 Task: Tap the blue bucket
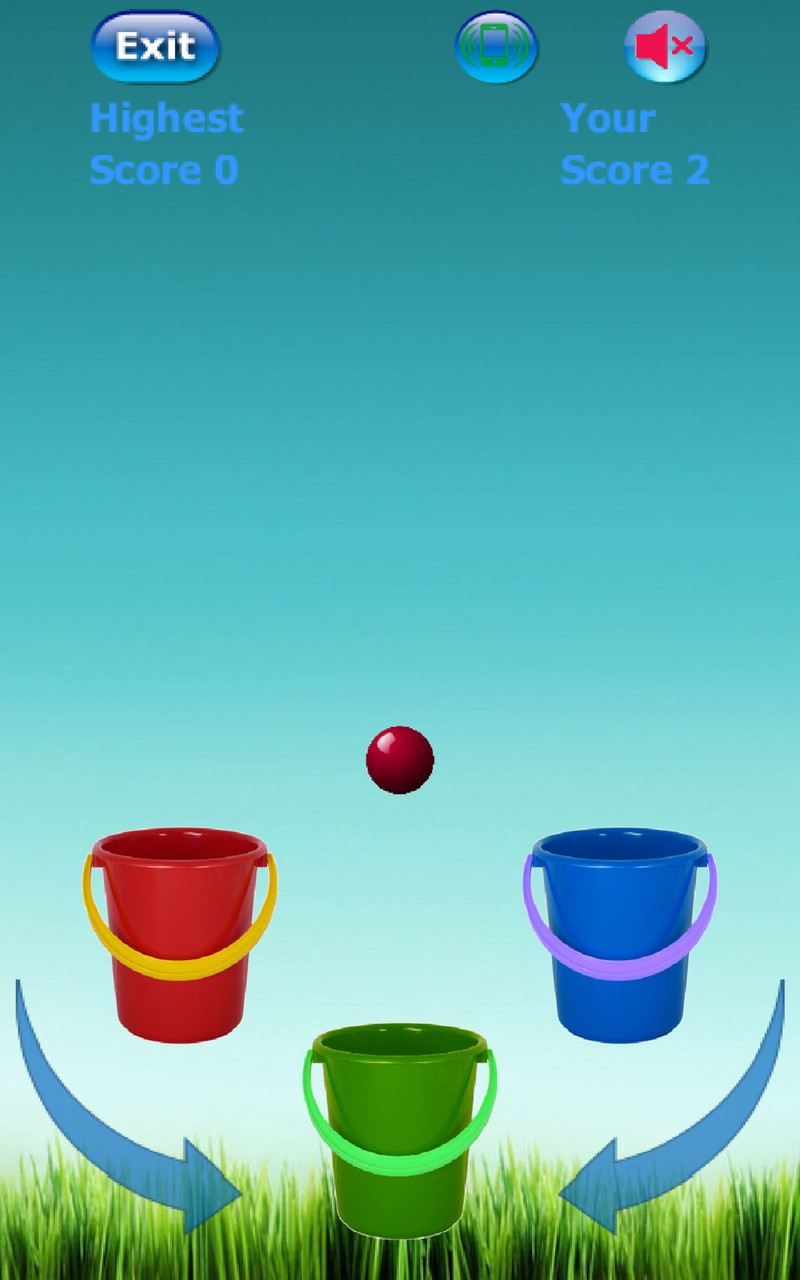(620, 935)
